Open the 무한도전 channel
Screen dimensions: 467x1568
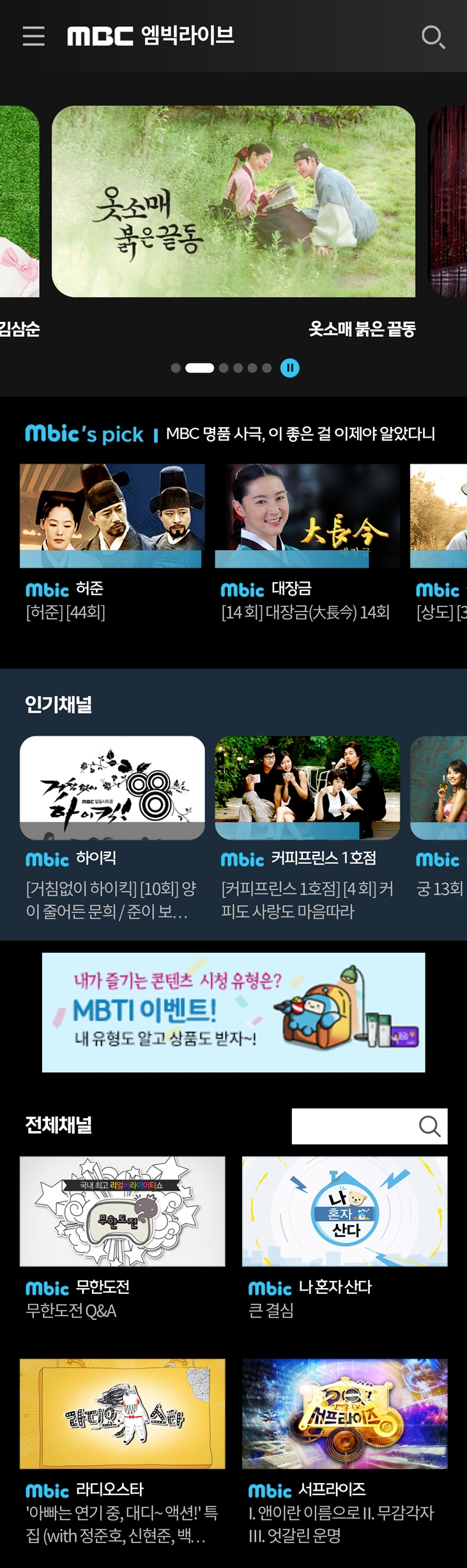(x=122, y=1211)
